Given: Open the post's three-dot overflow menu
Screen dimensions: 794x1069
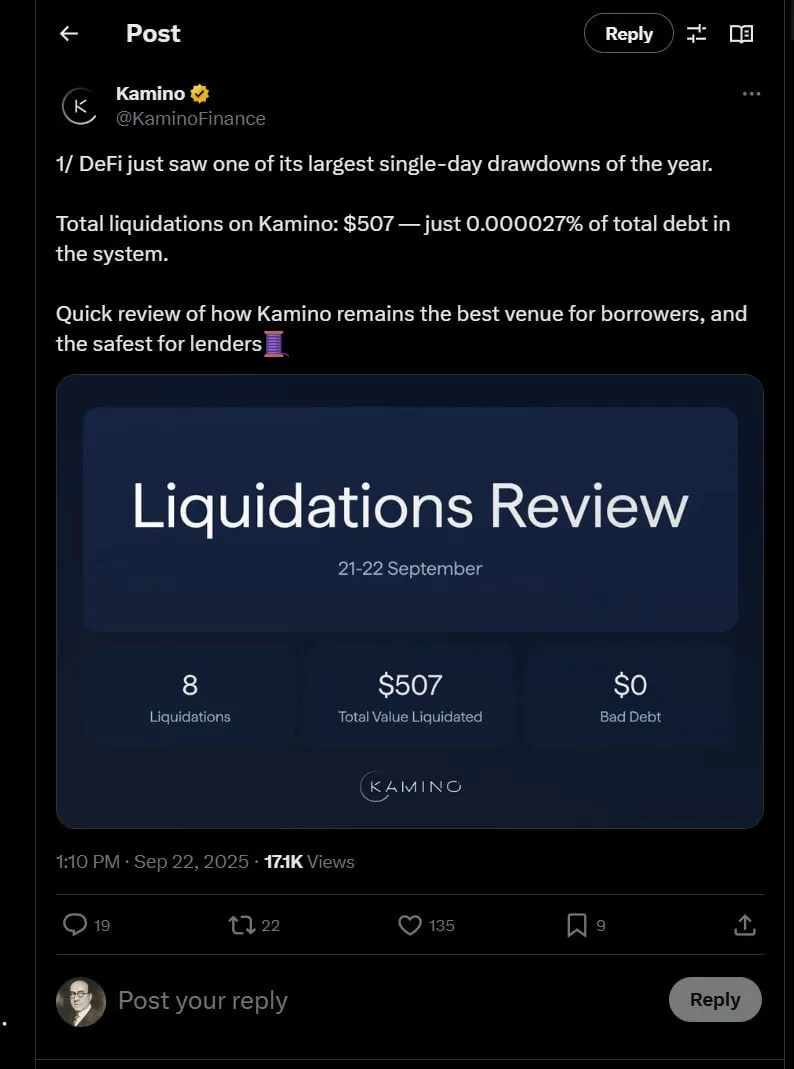Looking at the screenshot, I should click(x=751, y=94).
